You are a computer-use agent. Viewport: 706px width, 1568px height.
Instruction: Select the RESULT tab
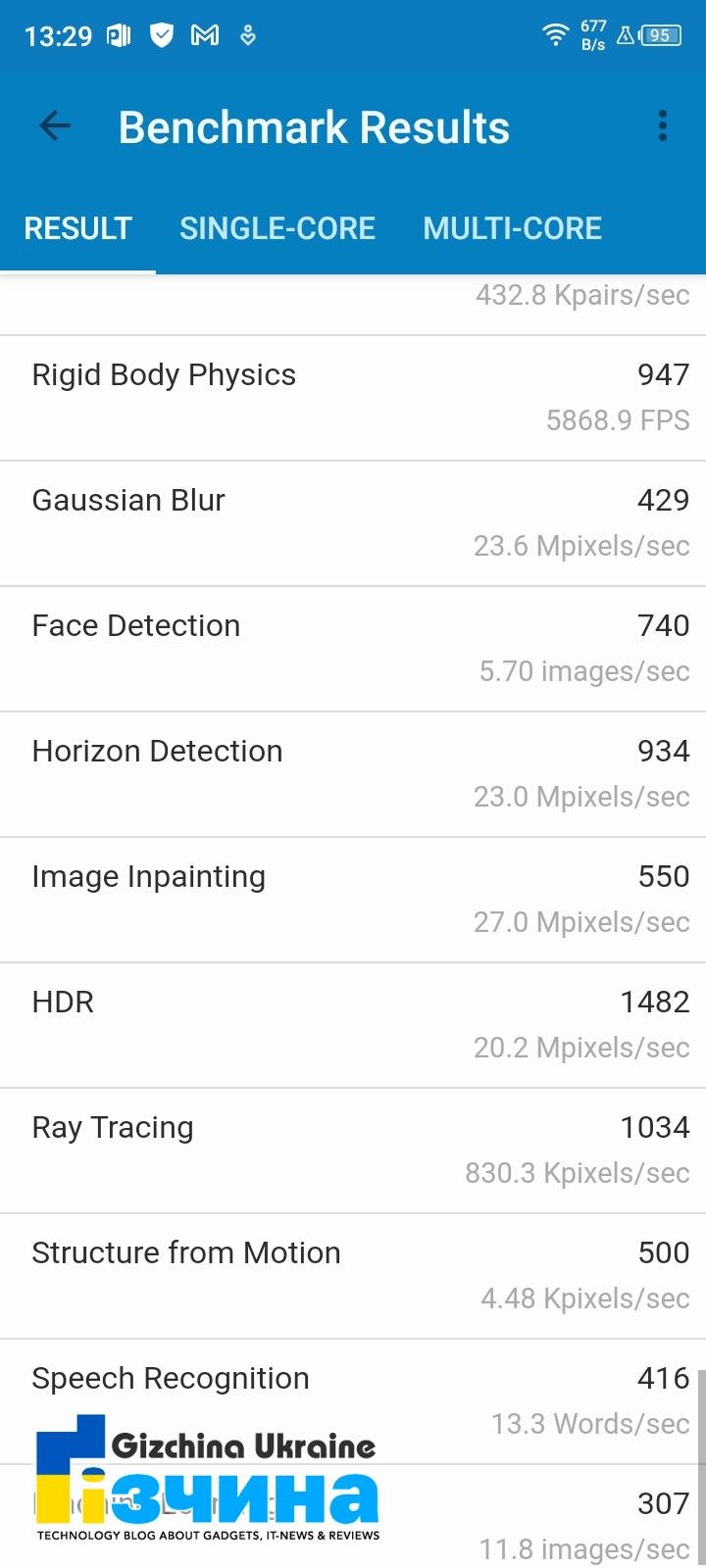point(77,228)
